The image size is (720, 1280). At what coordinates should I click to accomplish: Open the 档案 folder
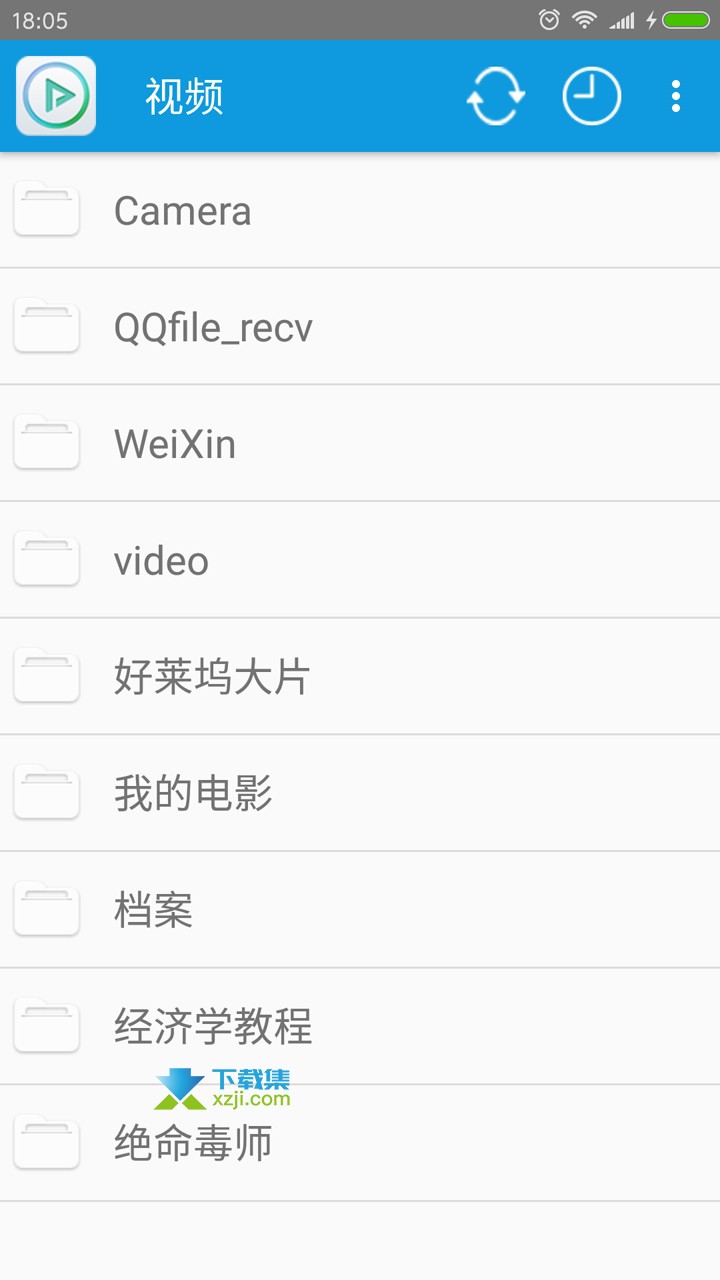(360, 911)
